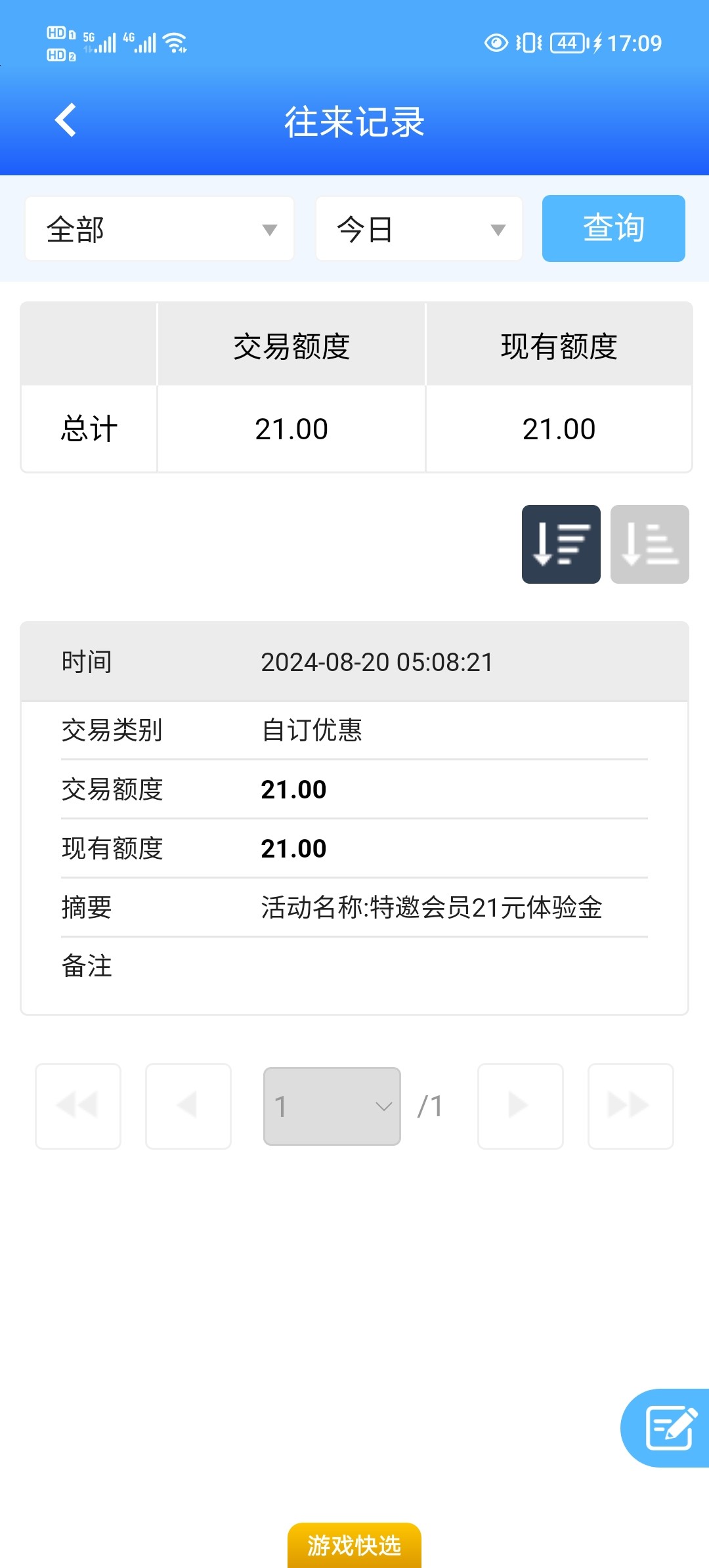The image size is (709, 1568).
Task: Go back using the header arrow
Action: point(66,121)
